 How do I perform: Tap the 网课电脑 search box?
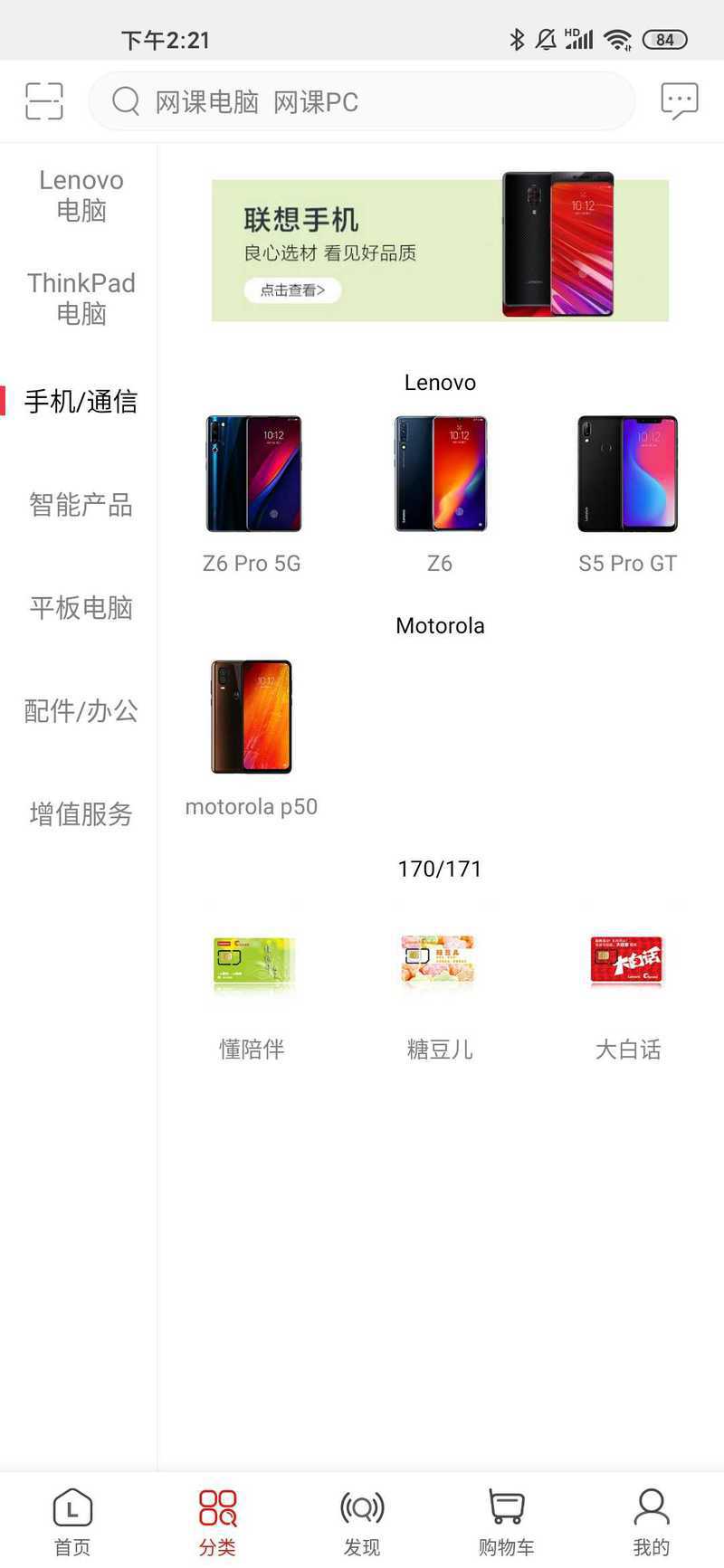click(361, 101)
